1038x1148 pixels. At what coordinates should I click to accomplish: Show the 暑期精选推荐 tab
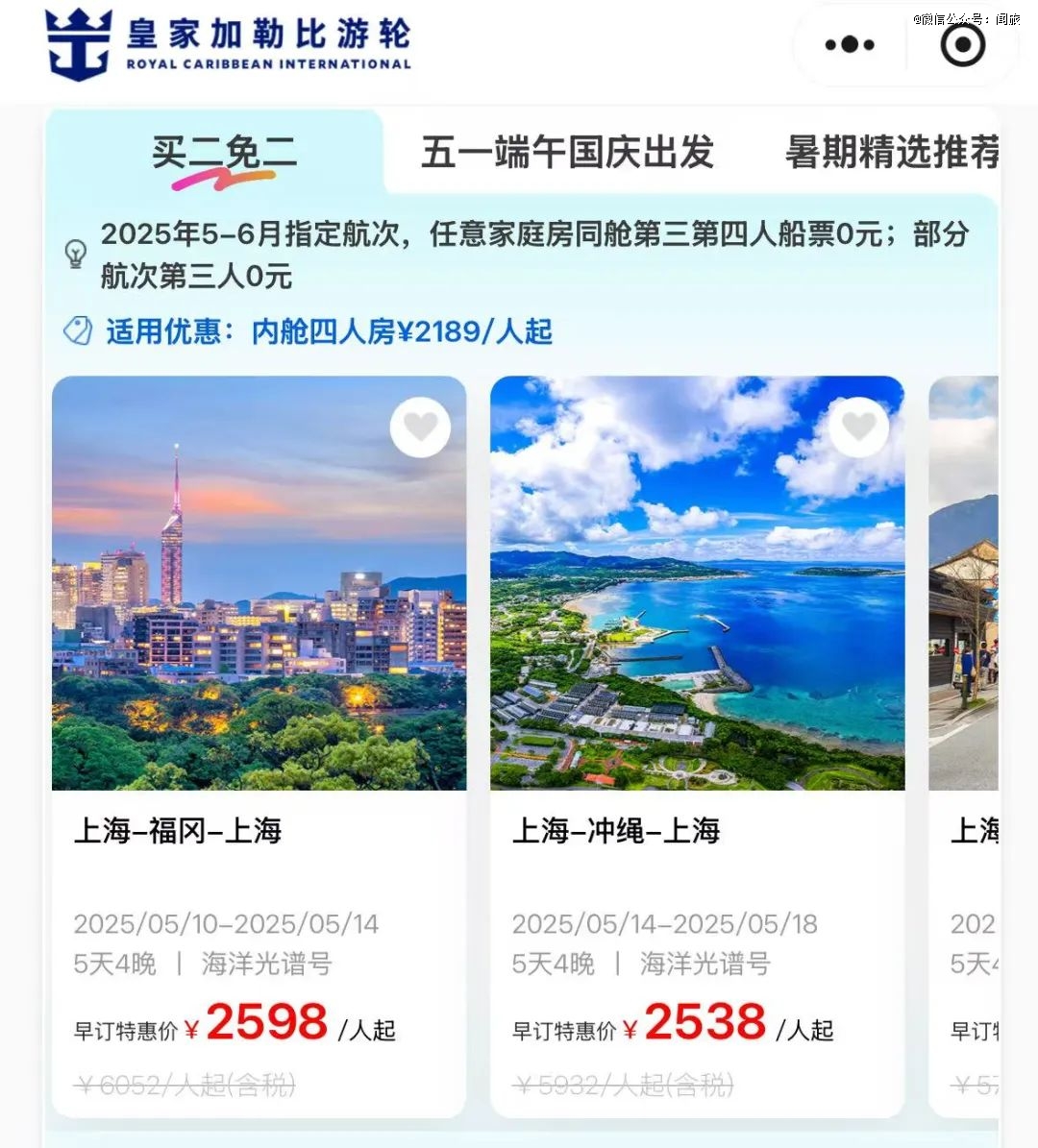891,154
